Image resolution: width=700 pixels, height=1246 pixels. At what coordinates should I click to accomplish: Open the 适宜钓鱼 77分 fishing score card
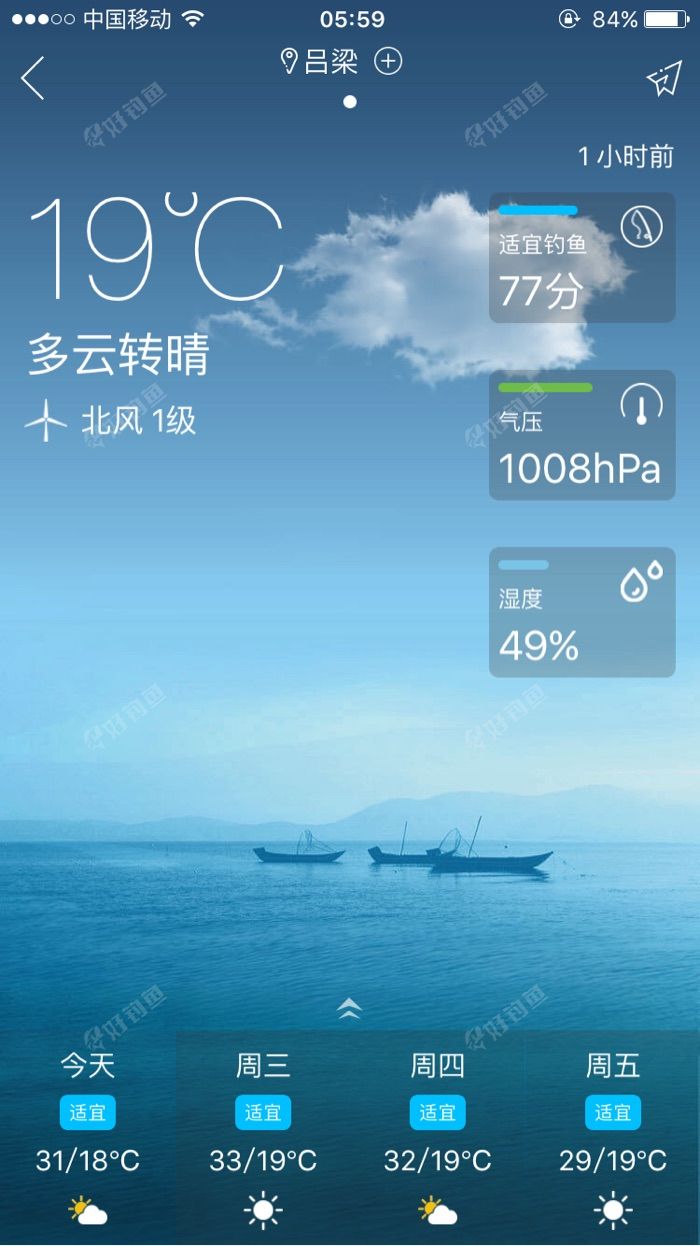(x=582, y=258)
